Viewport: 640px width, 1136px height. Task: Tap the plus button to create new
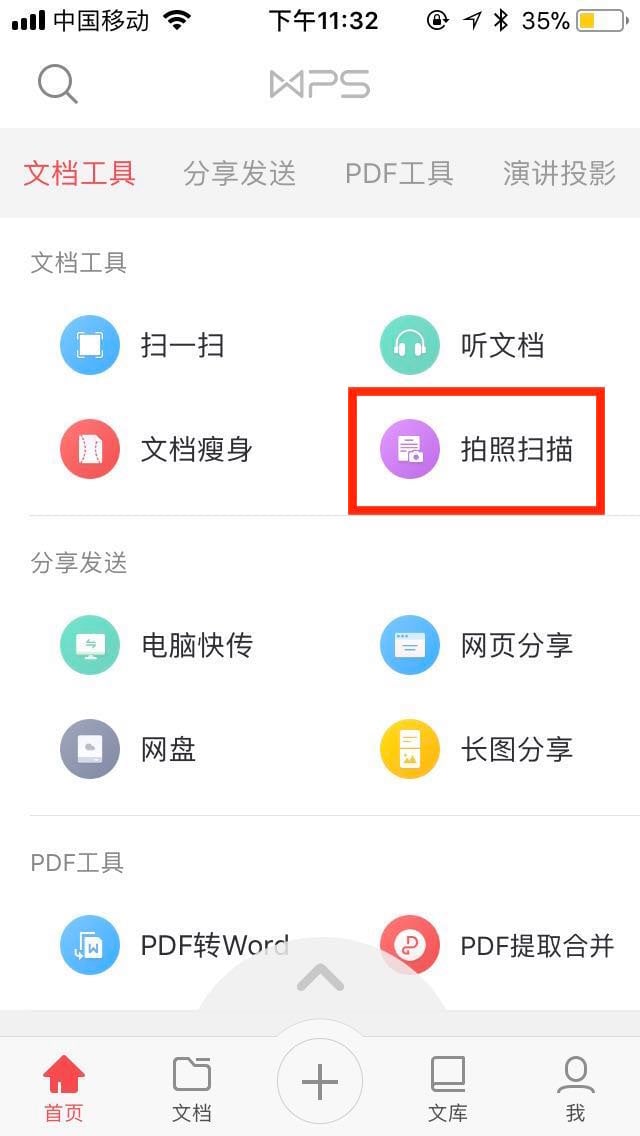click(x=320, y=1082)
